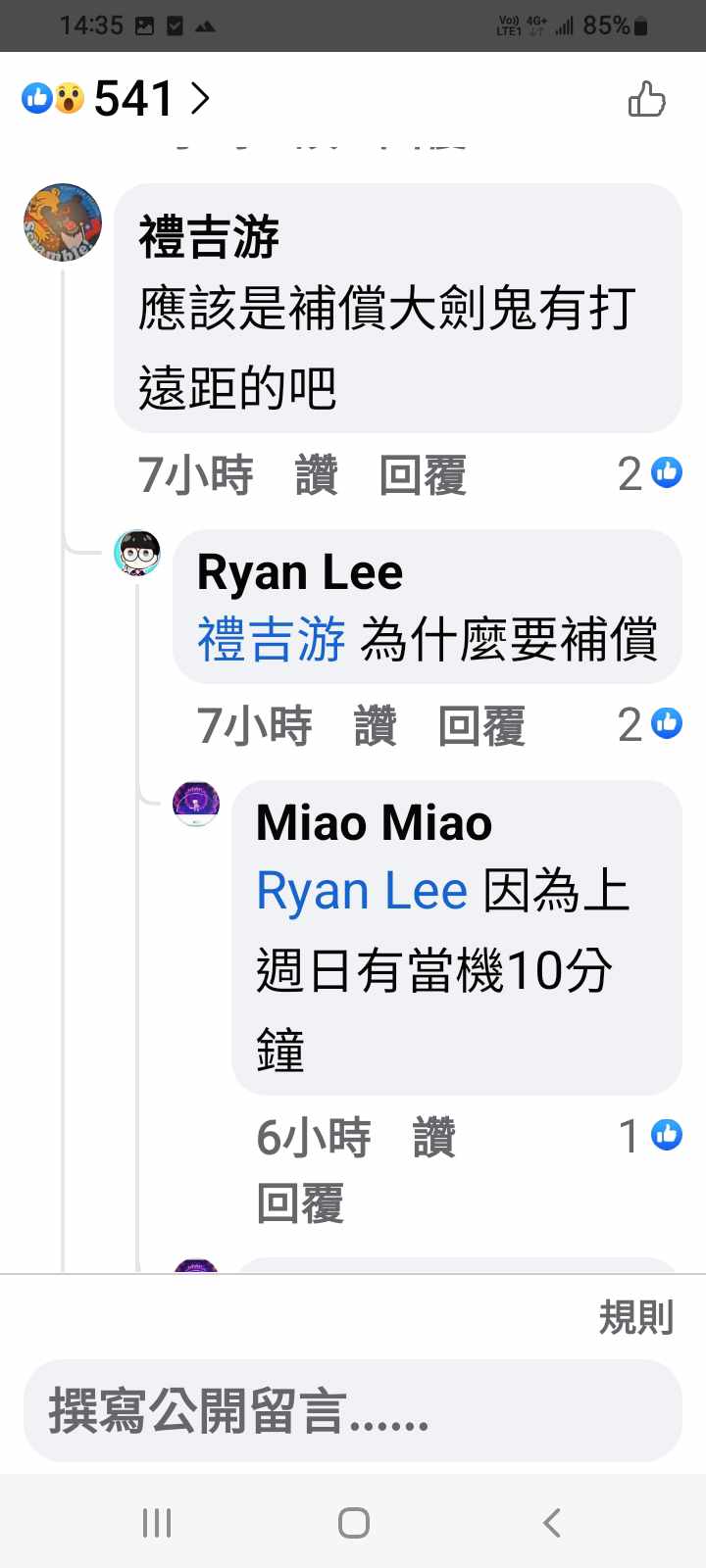View reactions on 禮吉游's comment
This screenshot has height=1568, width=706.
click(x=651, y=473)
